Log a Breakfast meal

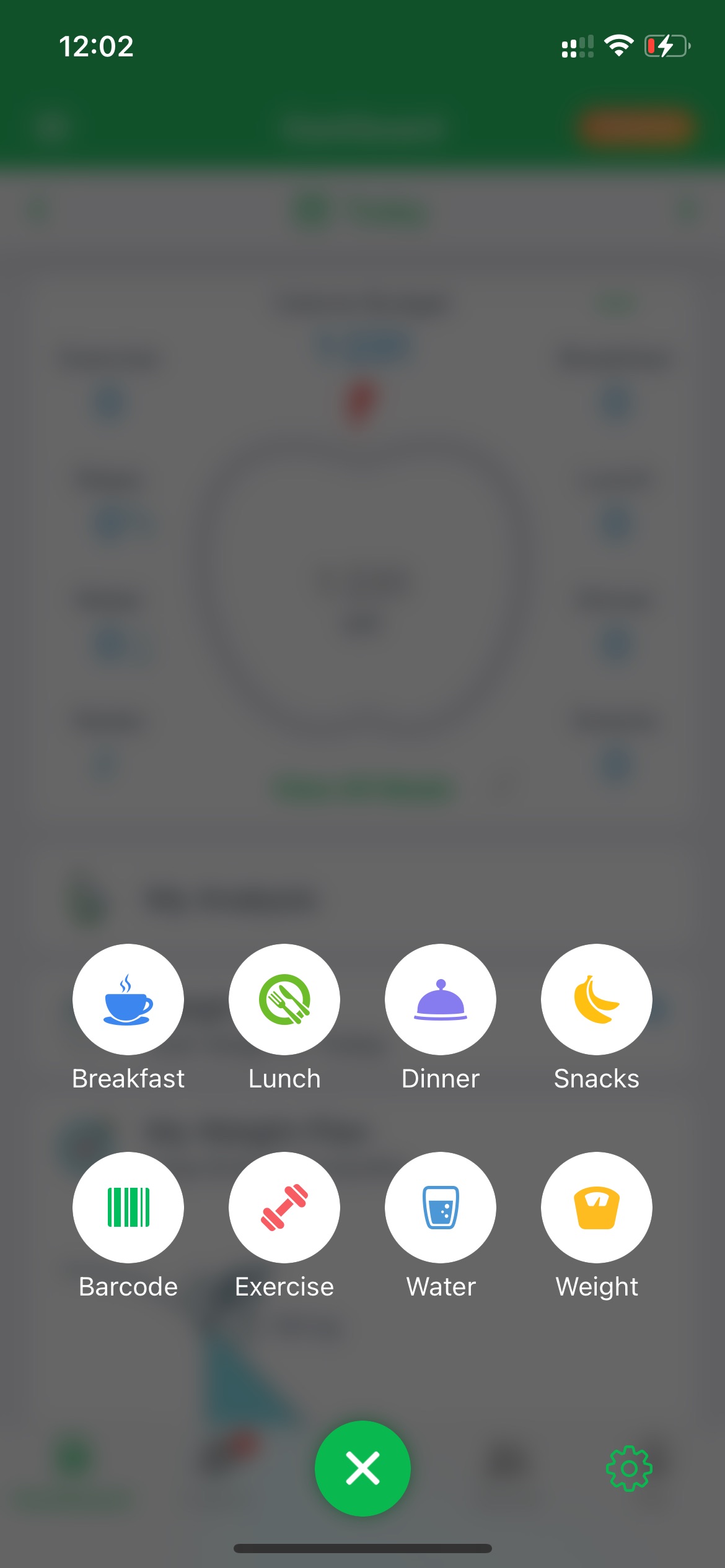coord(128,999)
